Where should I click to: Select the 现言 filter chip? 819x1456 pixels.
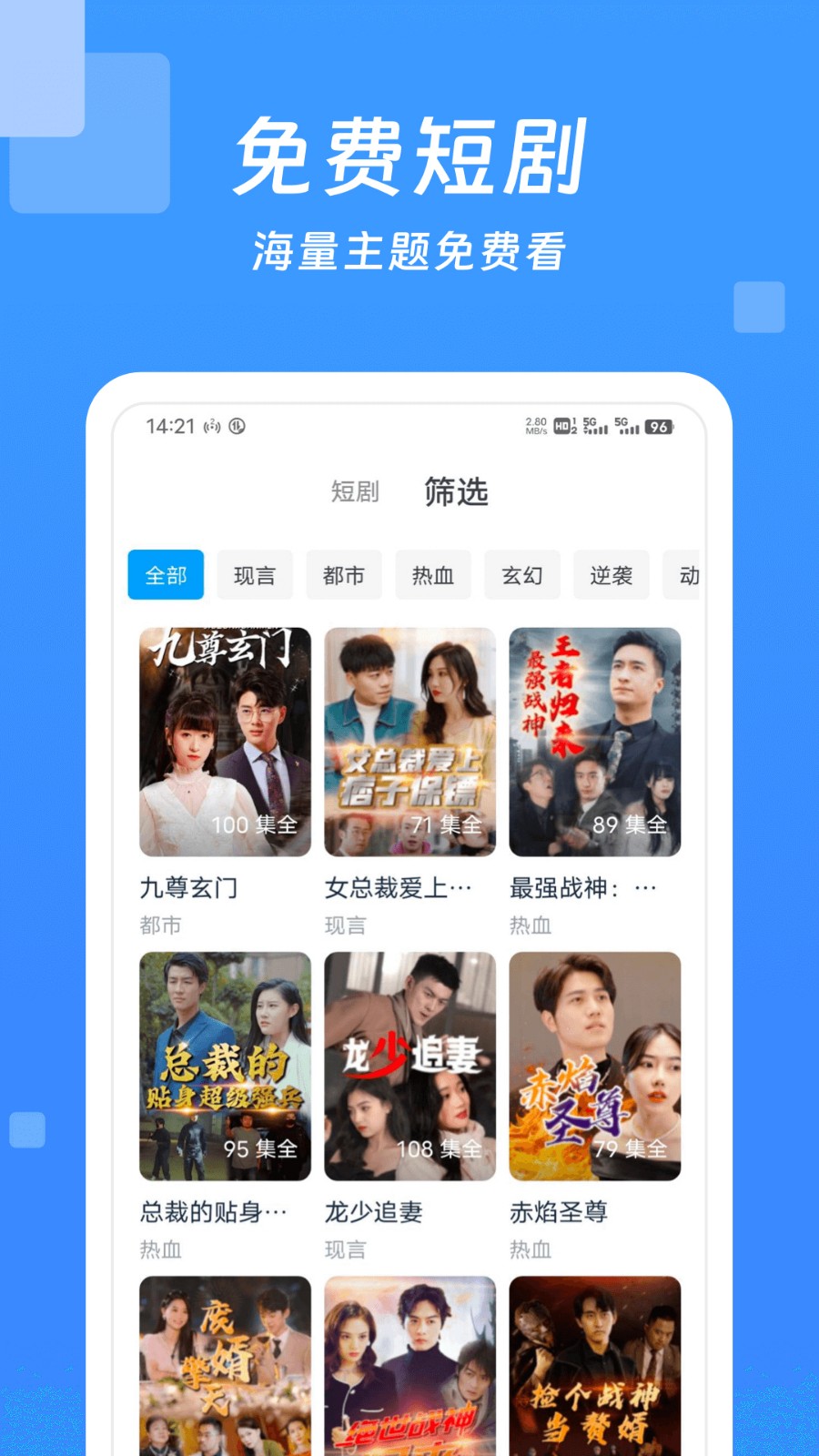(x=255, y=574)
